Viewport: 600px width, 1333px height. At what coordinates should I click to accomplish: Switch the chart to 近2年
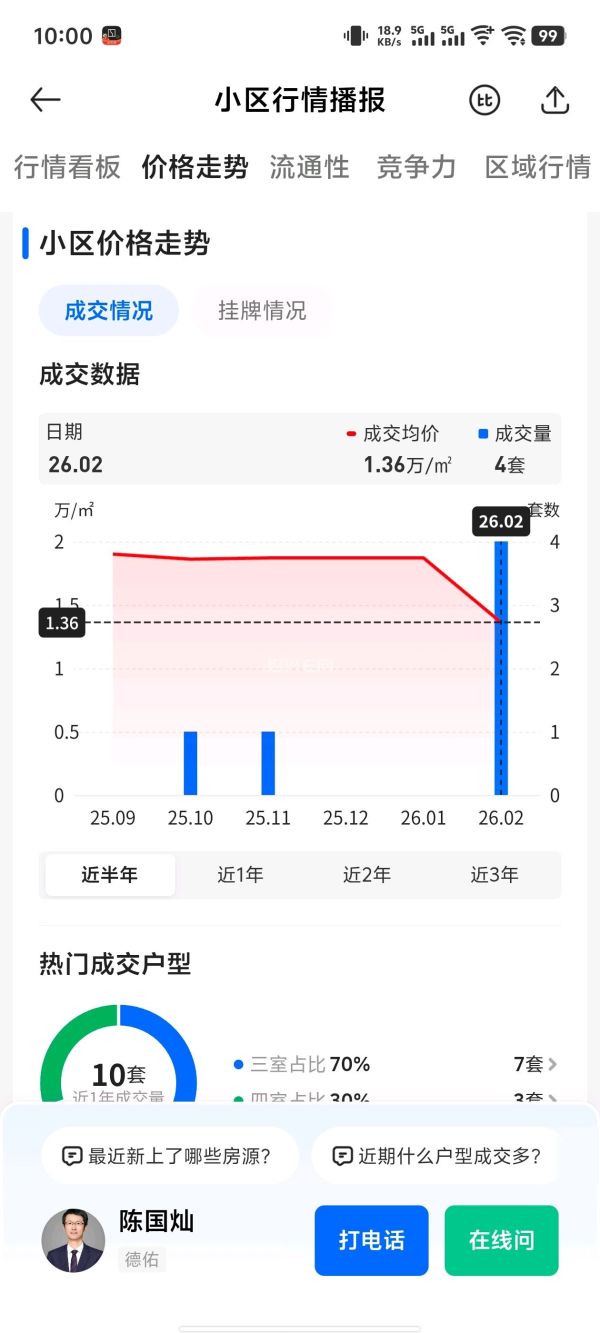(x=367, y=875)
